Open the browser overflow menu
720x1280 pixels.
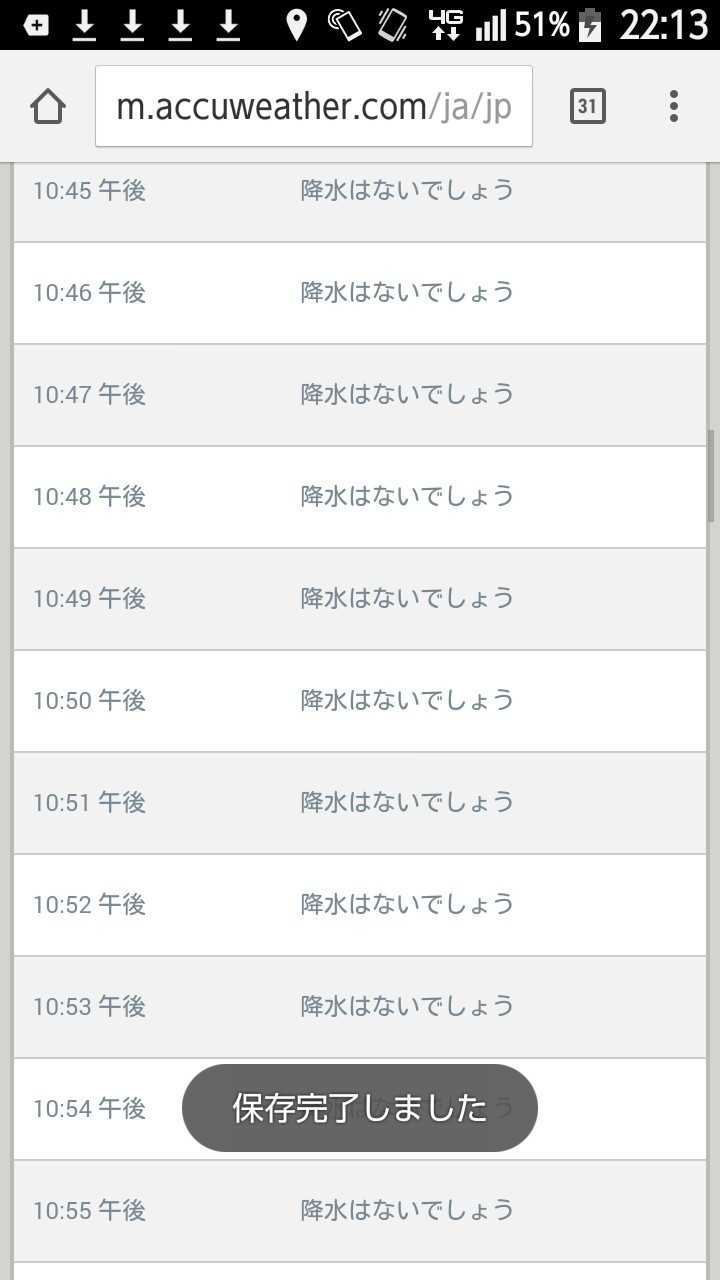pos(674,106)
